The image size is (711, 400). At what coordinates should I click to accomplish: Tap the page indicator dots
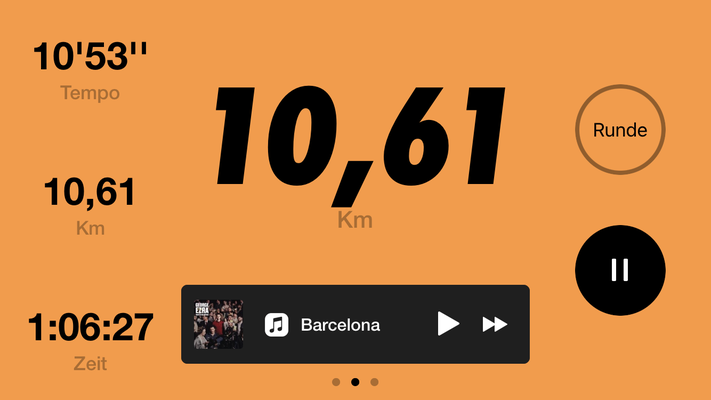point(355,381)
